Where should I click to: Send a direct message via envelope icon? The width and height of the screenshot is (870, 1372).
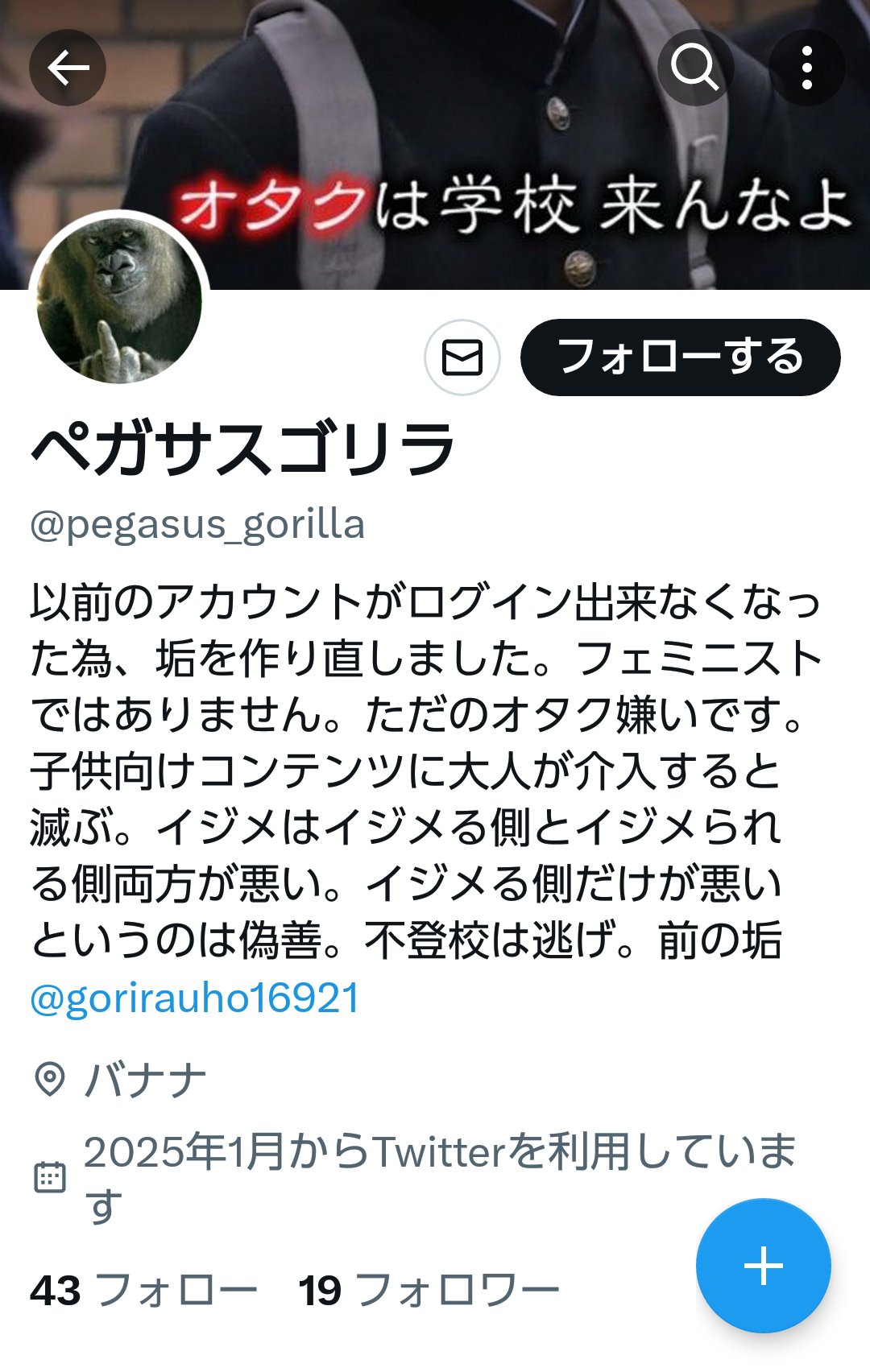(462, 357)
